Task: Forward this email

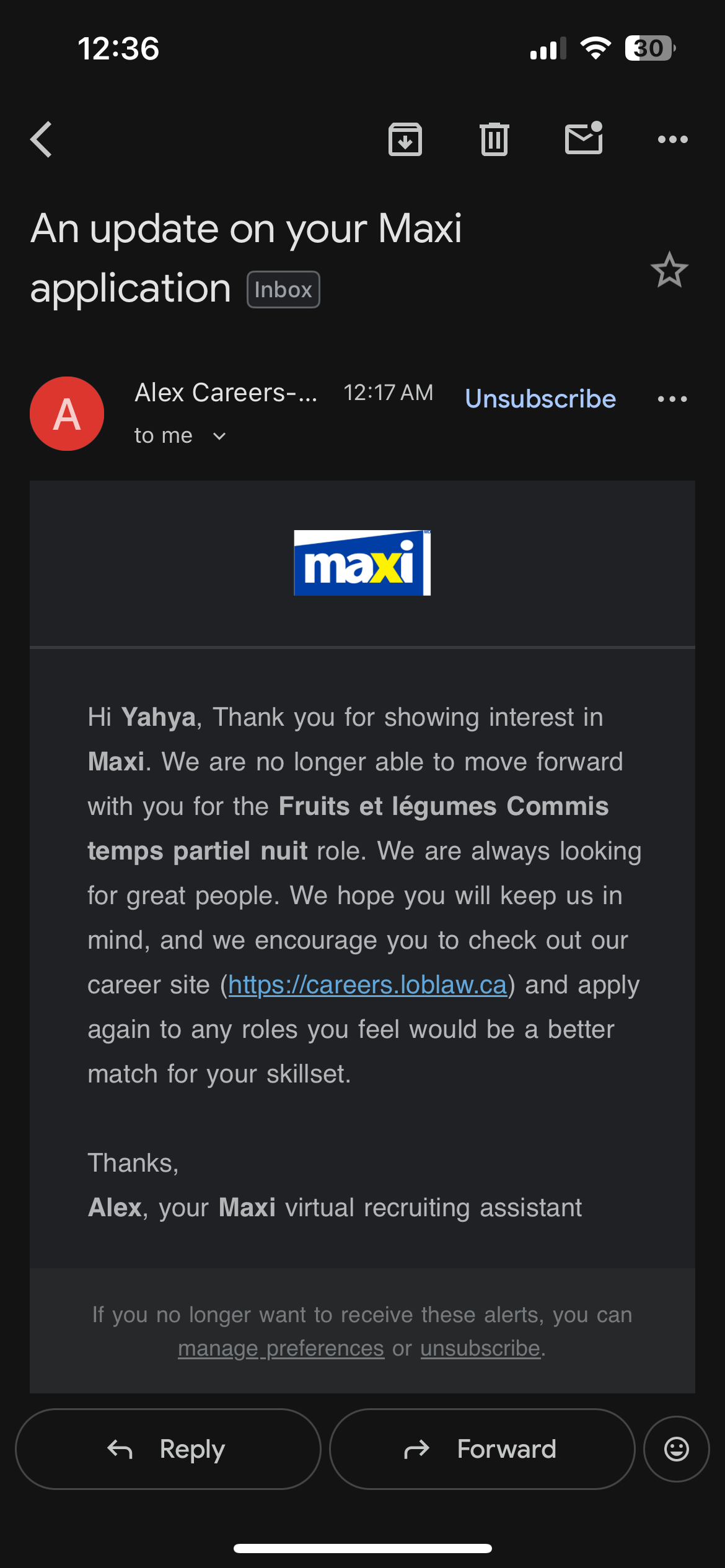Action: pos(482,1449)
